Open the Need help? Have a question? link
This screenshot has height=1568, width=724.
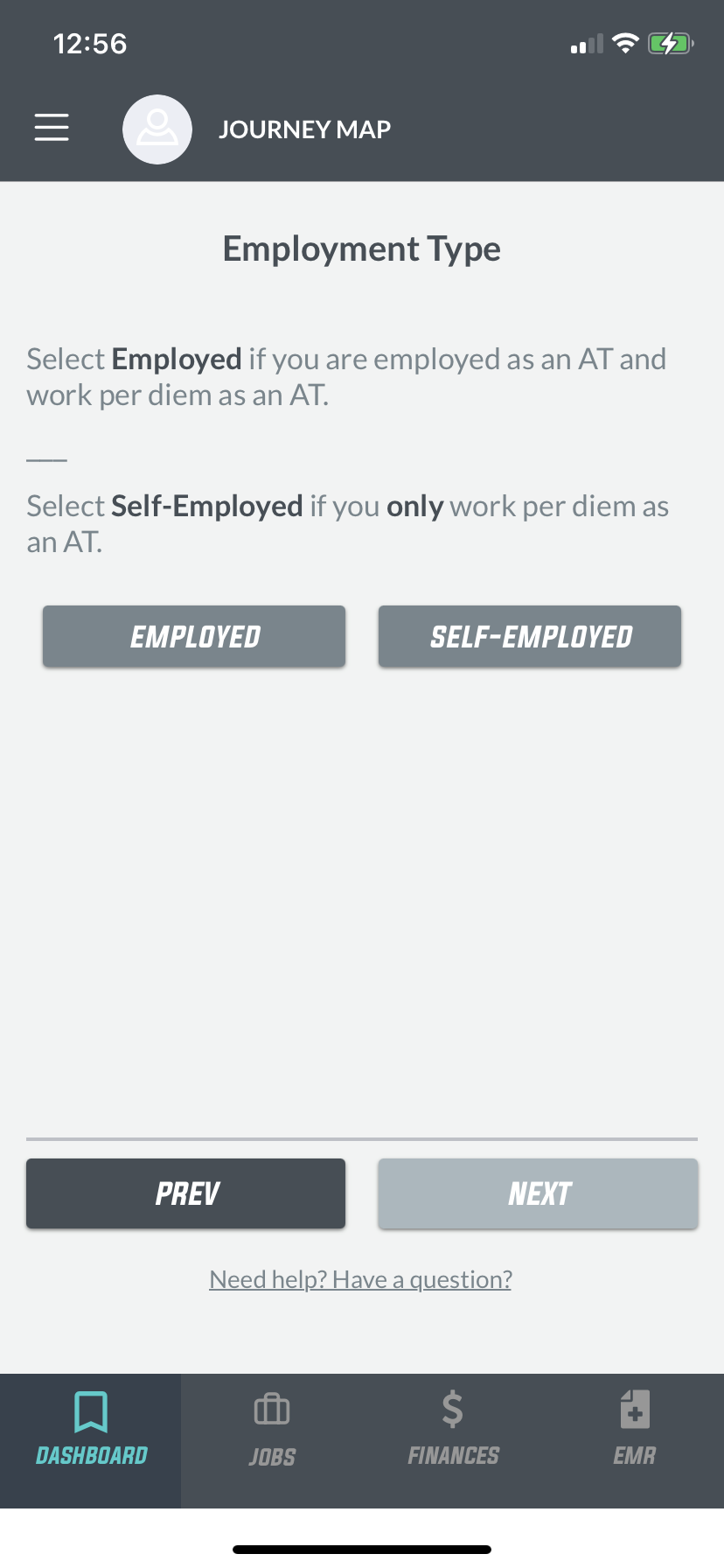tap(360, 1279)
